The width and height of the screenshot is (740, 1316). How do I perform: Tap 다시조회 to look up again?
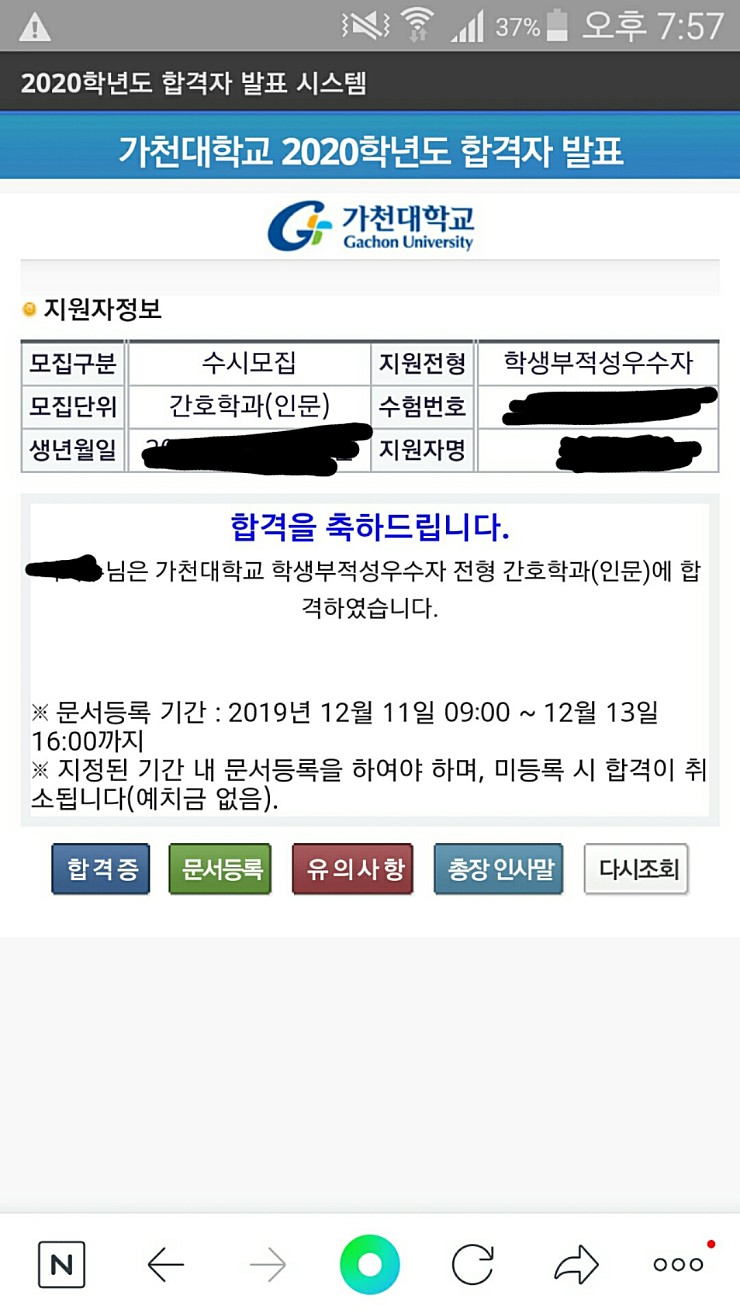pos(637,869)
